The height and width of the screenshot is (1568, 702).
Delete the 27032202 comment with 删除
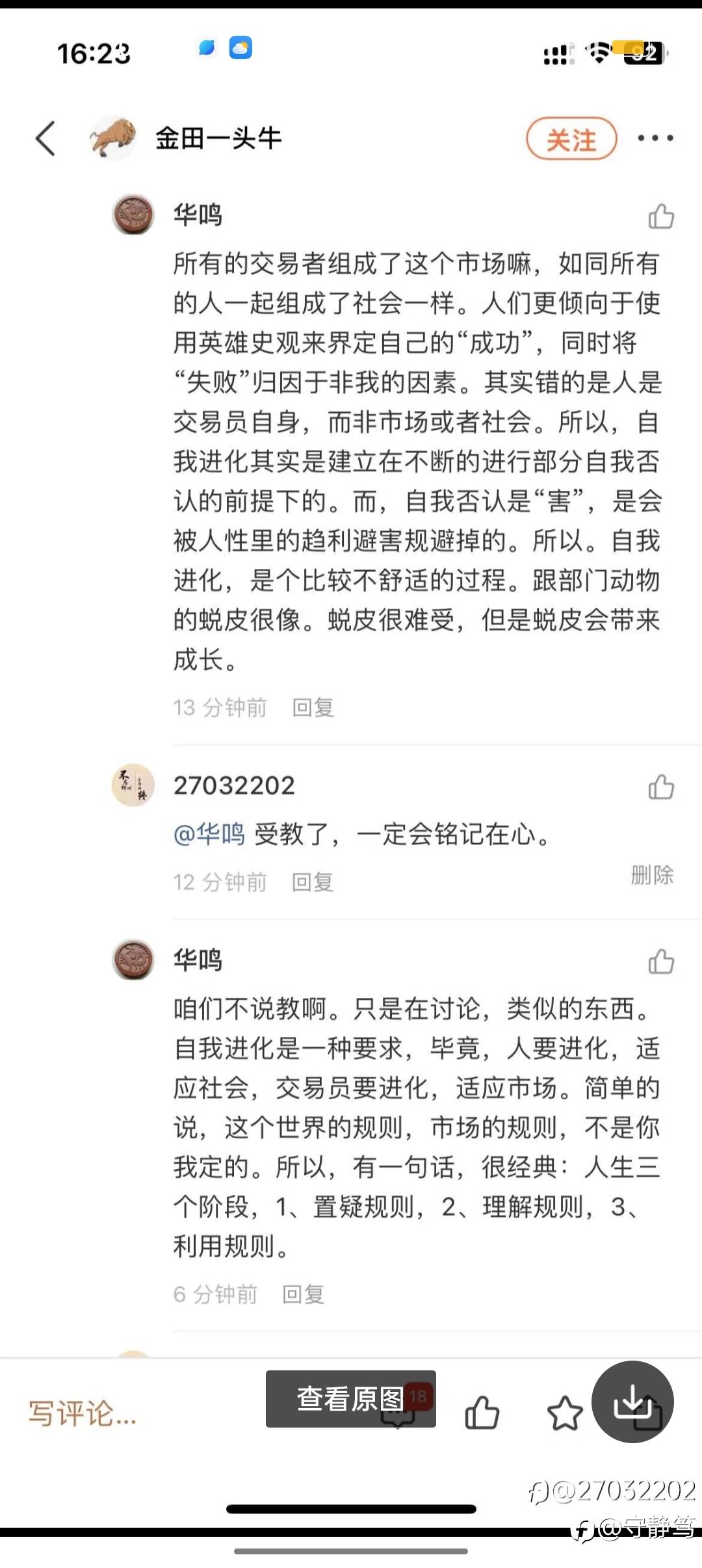652,875
